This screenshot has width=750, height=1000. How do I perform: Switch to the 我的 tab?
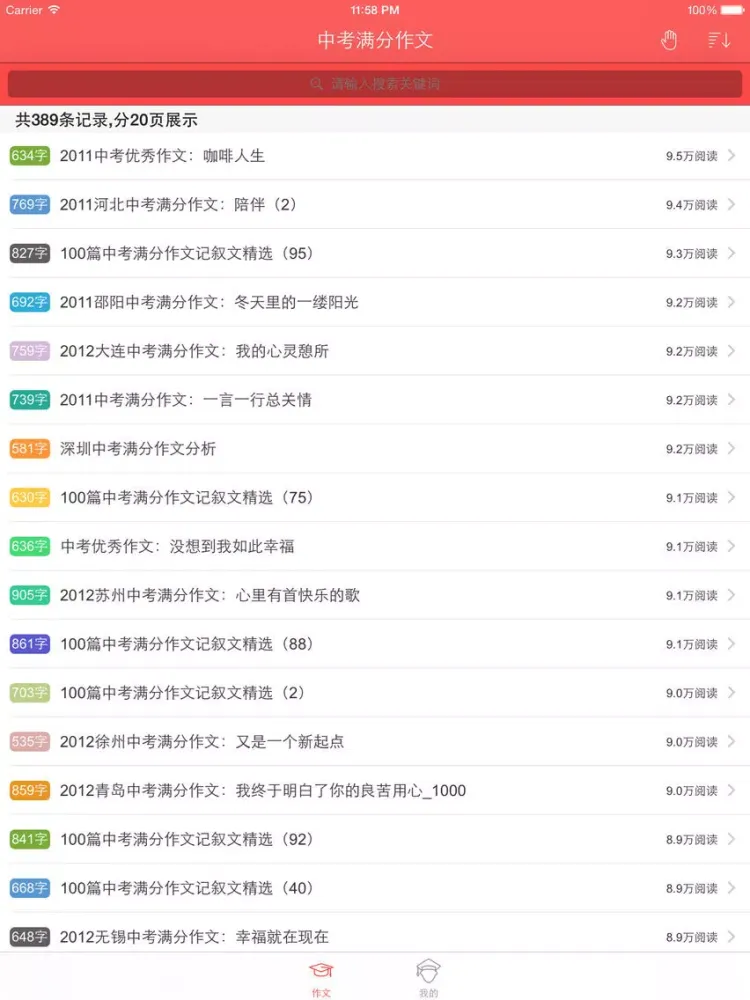click(428, 977)
